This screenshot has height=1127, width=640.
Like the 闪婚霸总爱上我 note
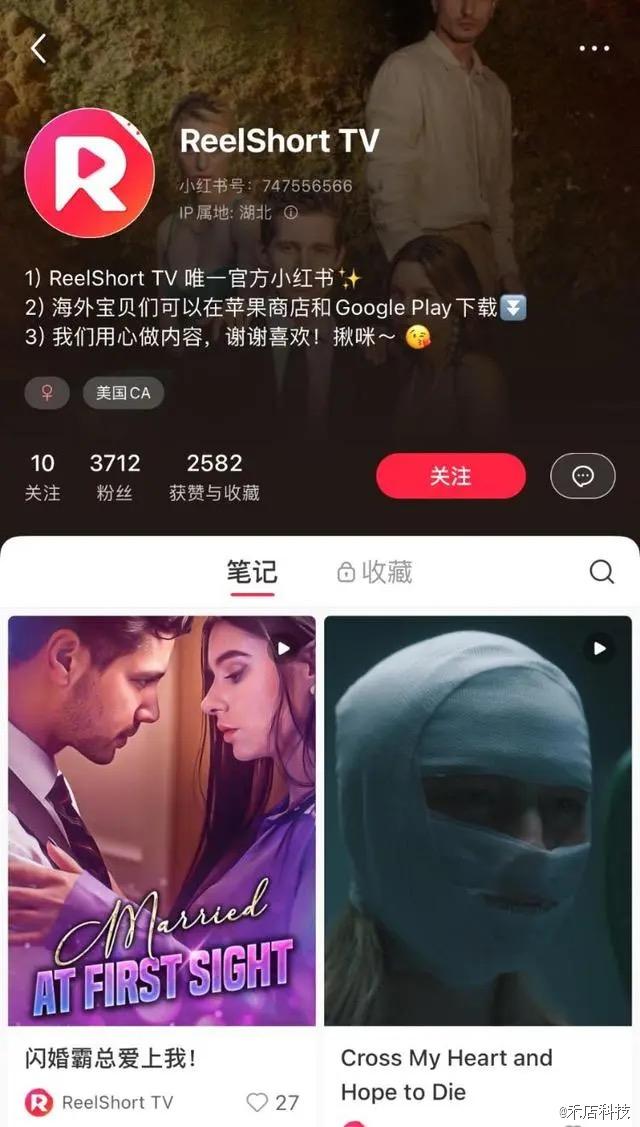[258, 1102]
